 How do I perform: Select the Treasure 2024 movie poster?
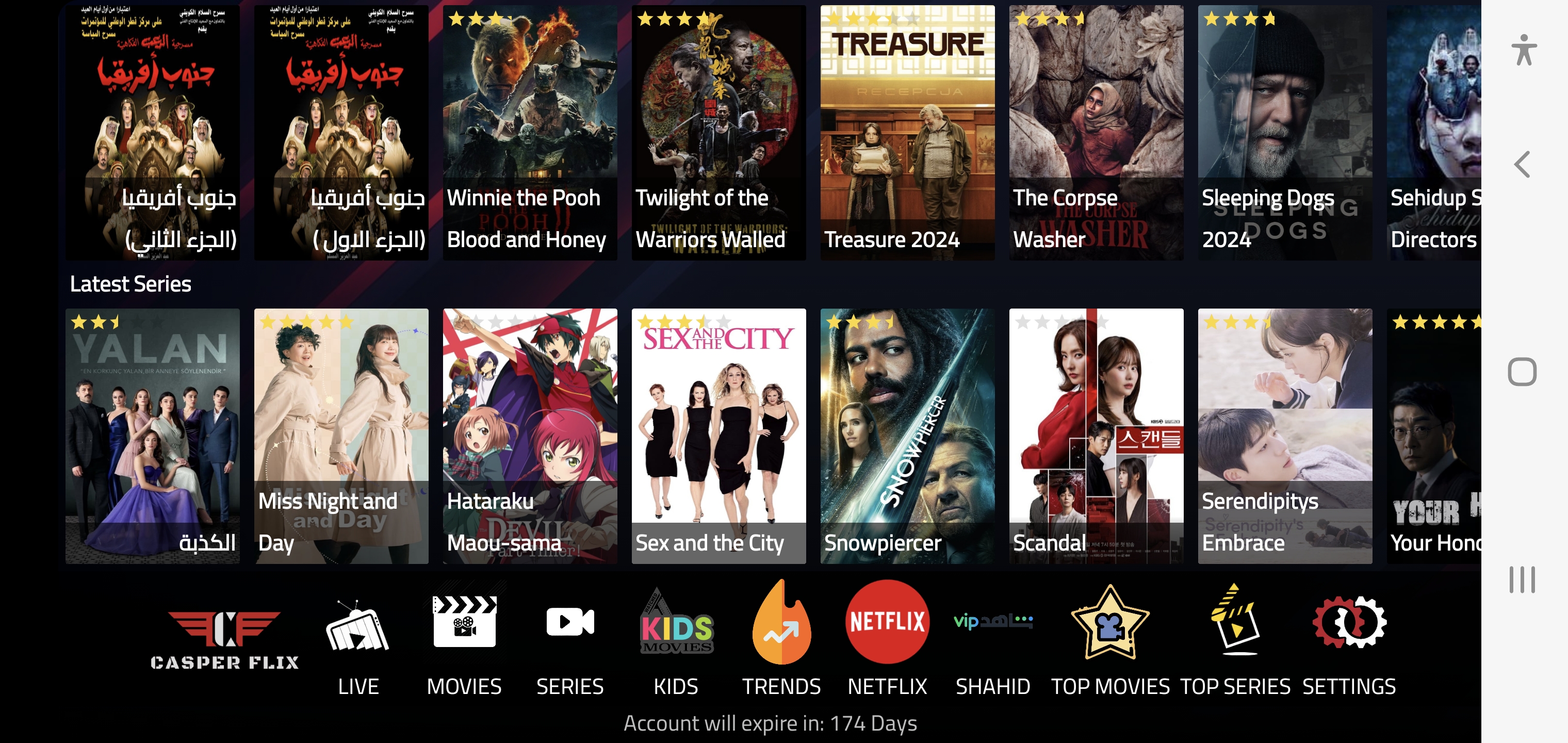[x=907, y=133]
